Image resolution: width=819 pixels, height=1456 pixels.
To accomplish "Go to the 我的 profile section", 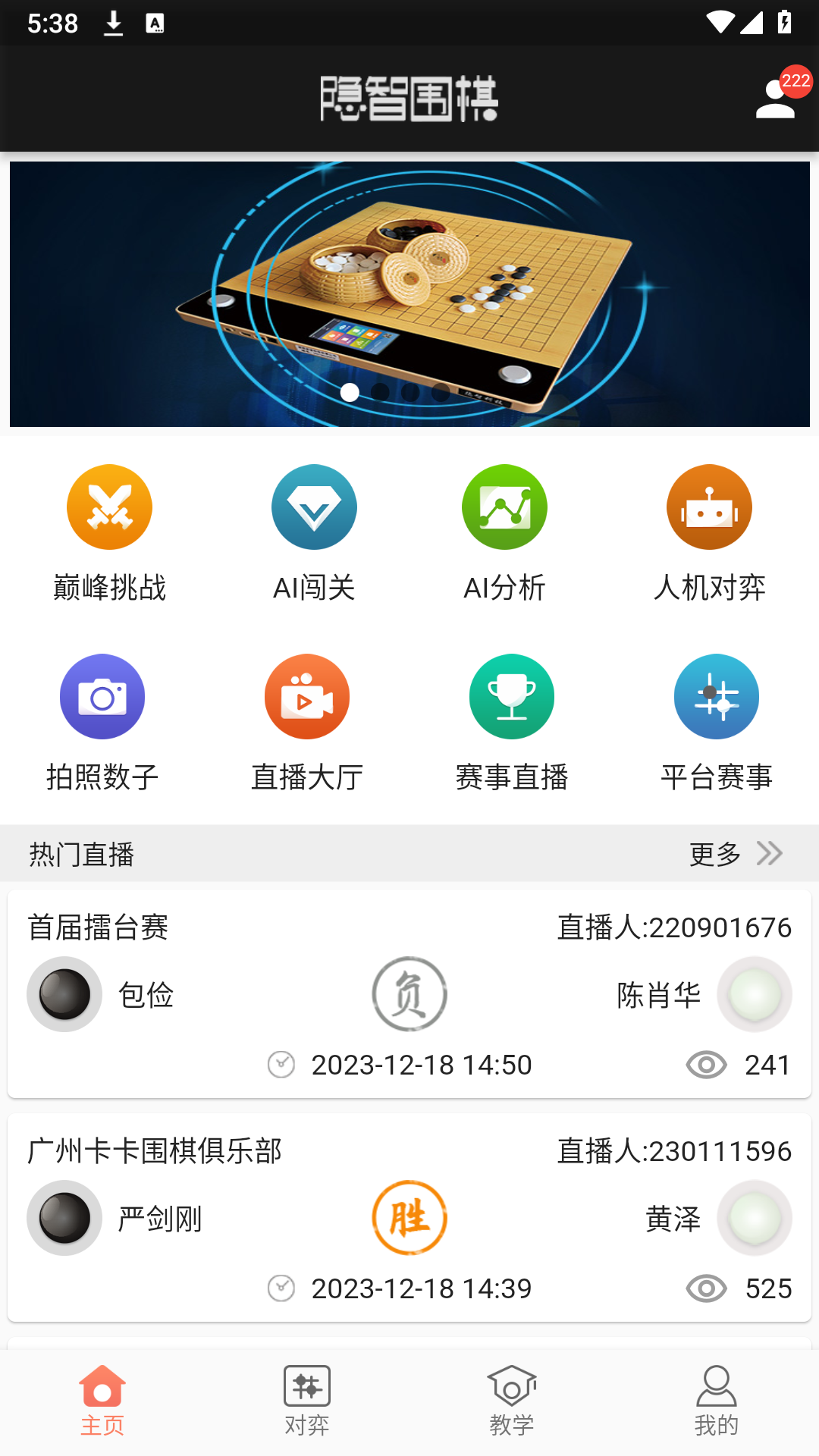I will pos(717,1403).
